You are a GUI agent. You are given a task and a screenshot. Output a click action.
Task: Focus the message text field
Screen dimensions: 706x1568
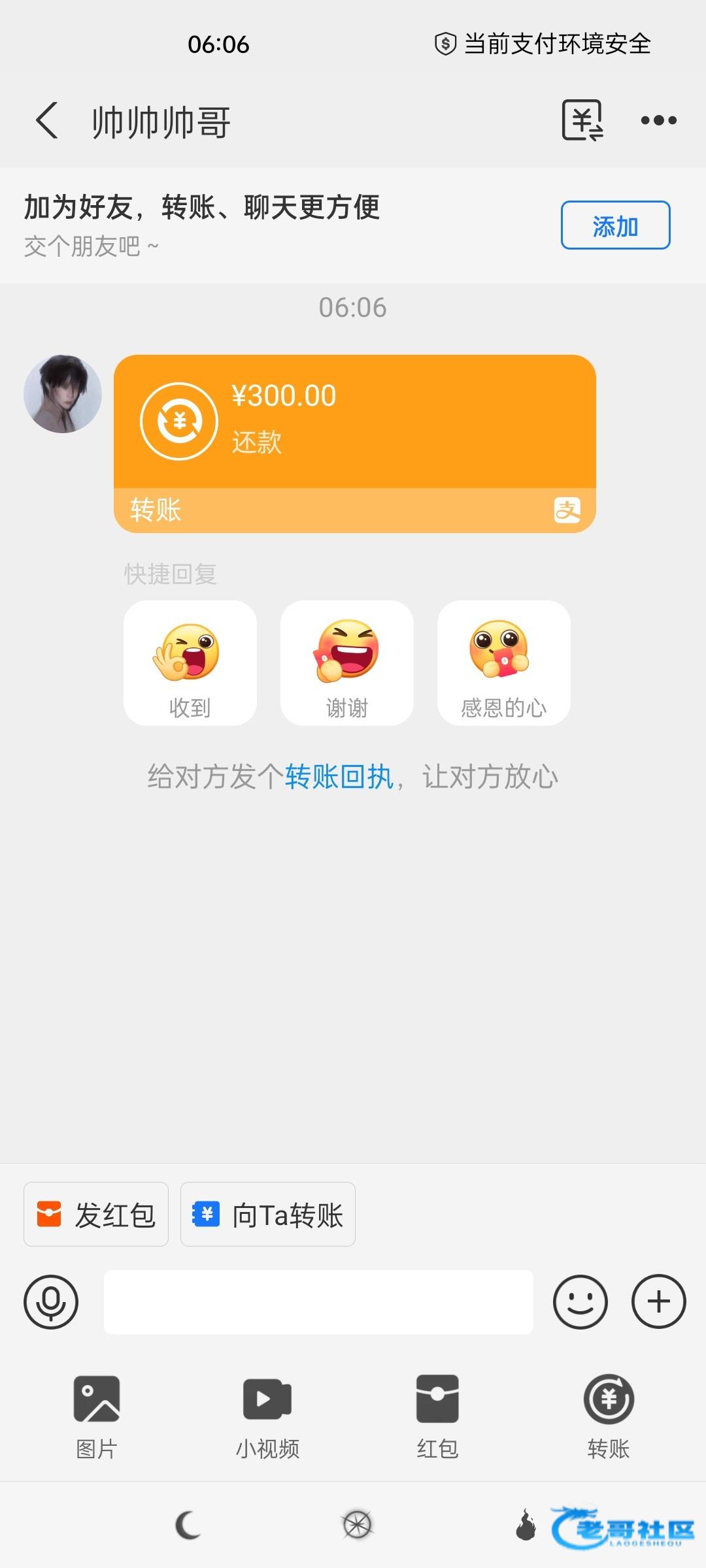318,1302
